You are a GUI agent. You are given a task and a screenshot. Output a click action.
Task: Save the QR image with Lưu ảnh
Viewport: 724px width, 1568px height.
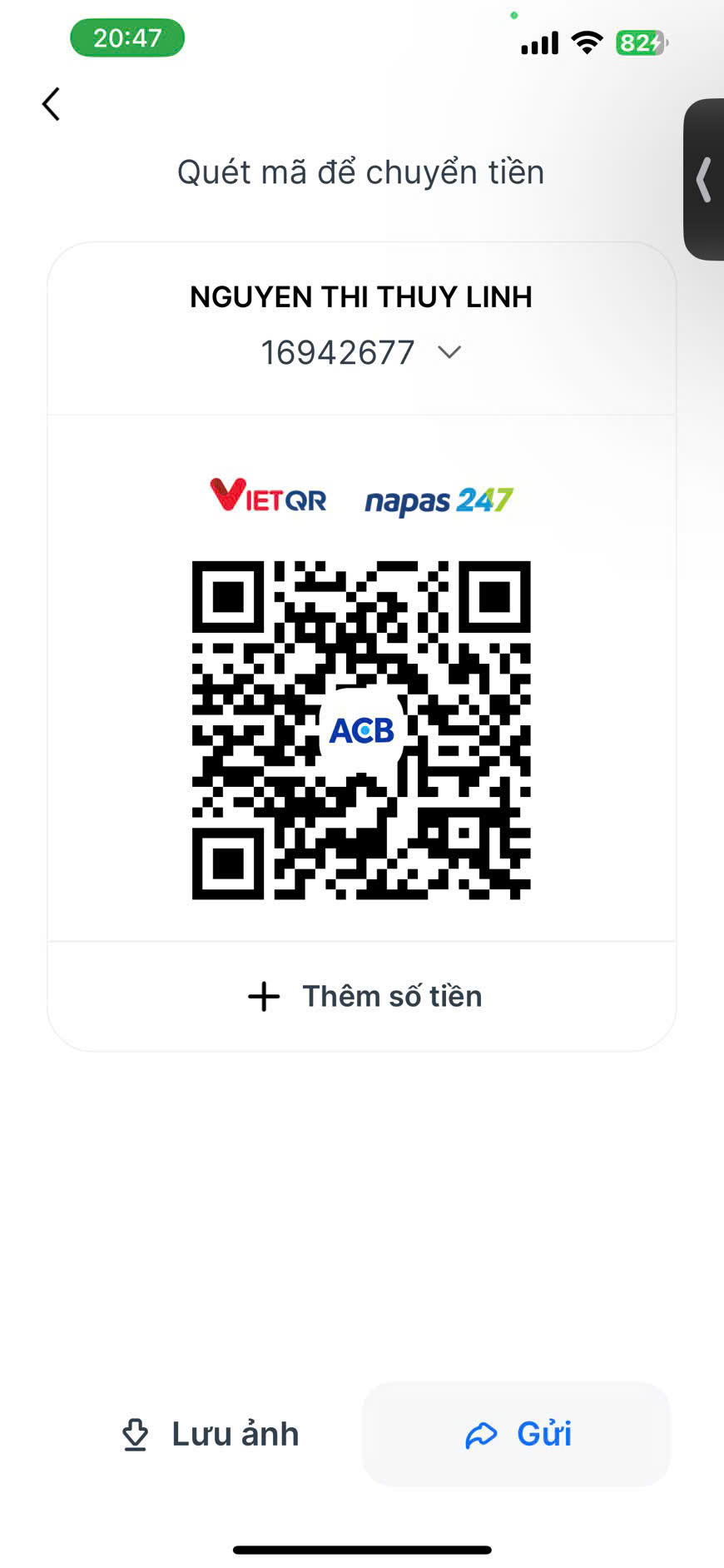click(210, 1434)
